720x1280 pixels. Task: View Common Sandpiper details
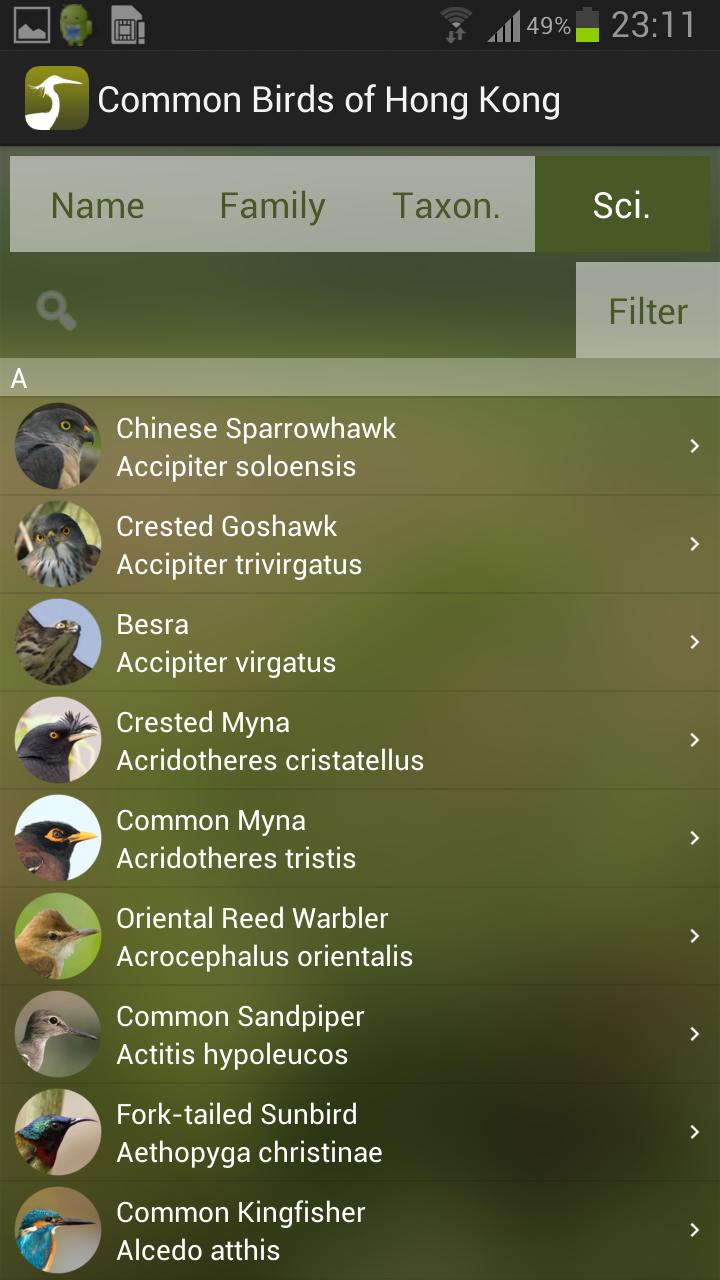(360, 1035)
